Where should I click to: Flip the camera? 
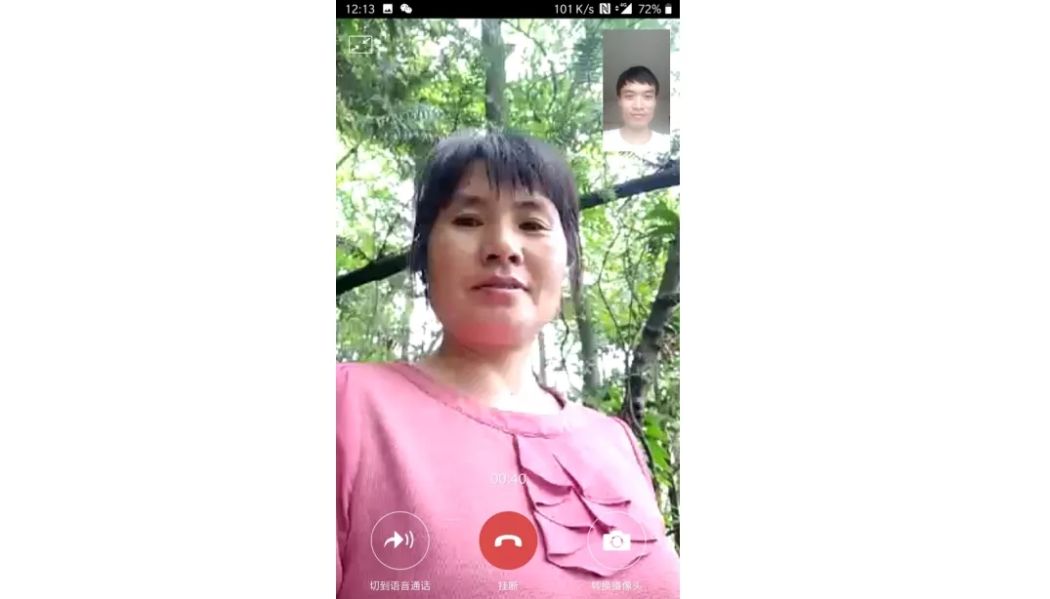[x=616, y=541]
